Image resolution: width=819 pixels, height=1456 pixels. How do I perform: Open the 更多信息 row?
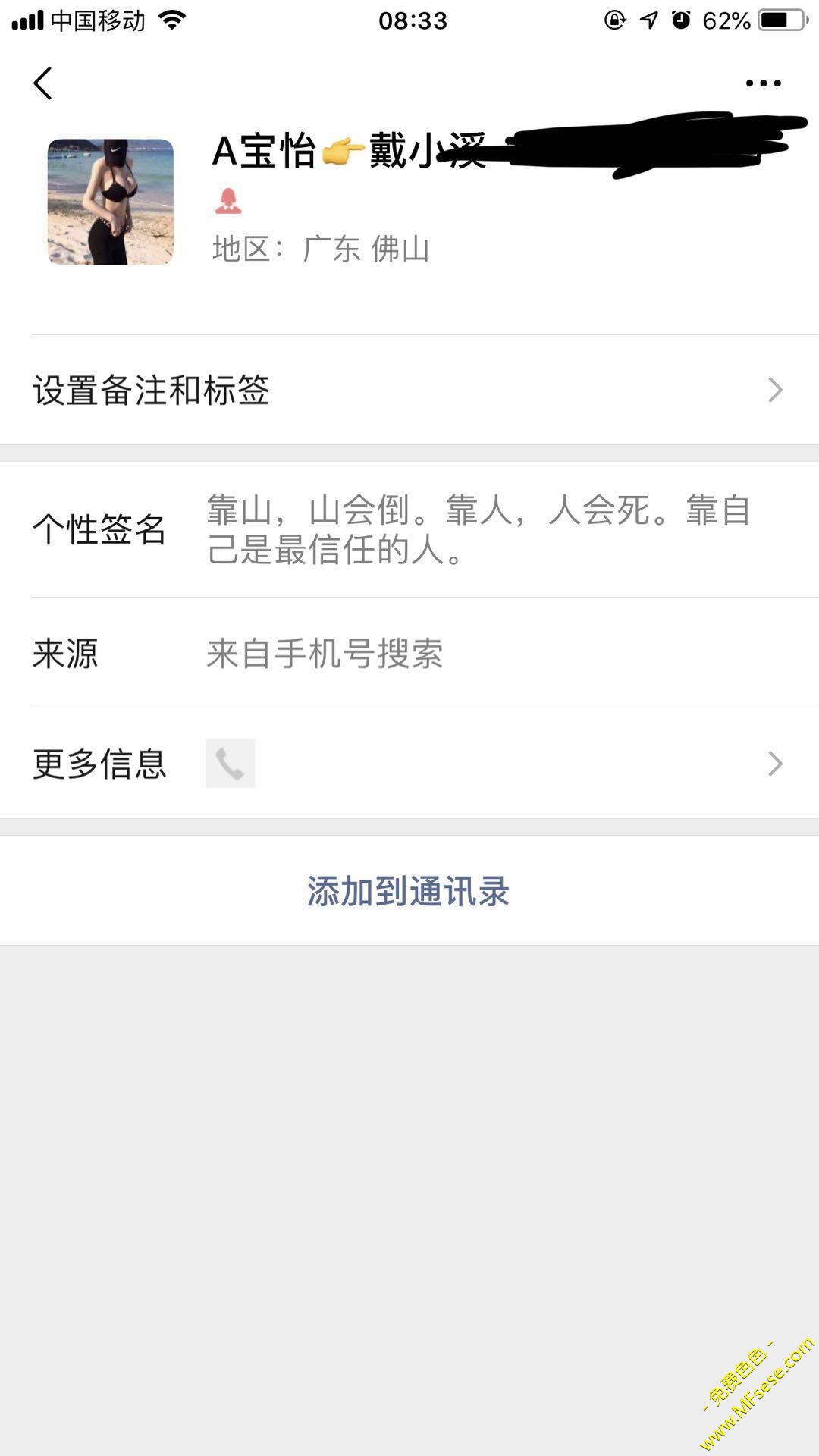pyautogui.click(x=409, y=764)
